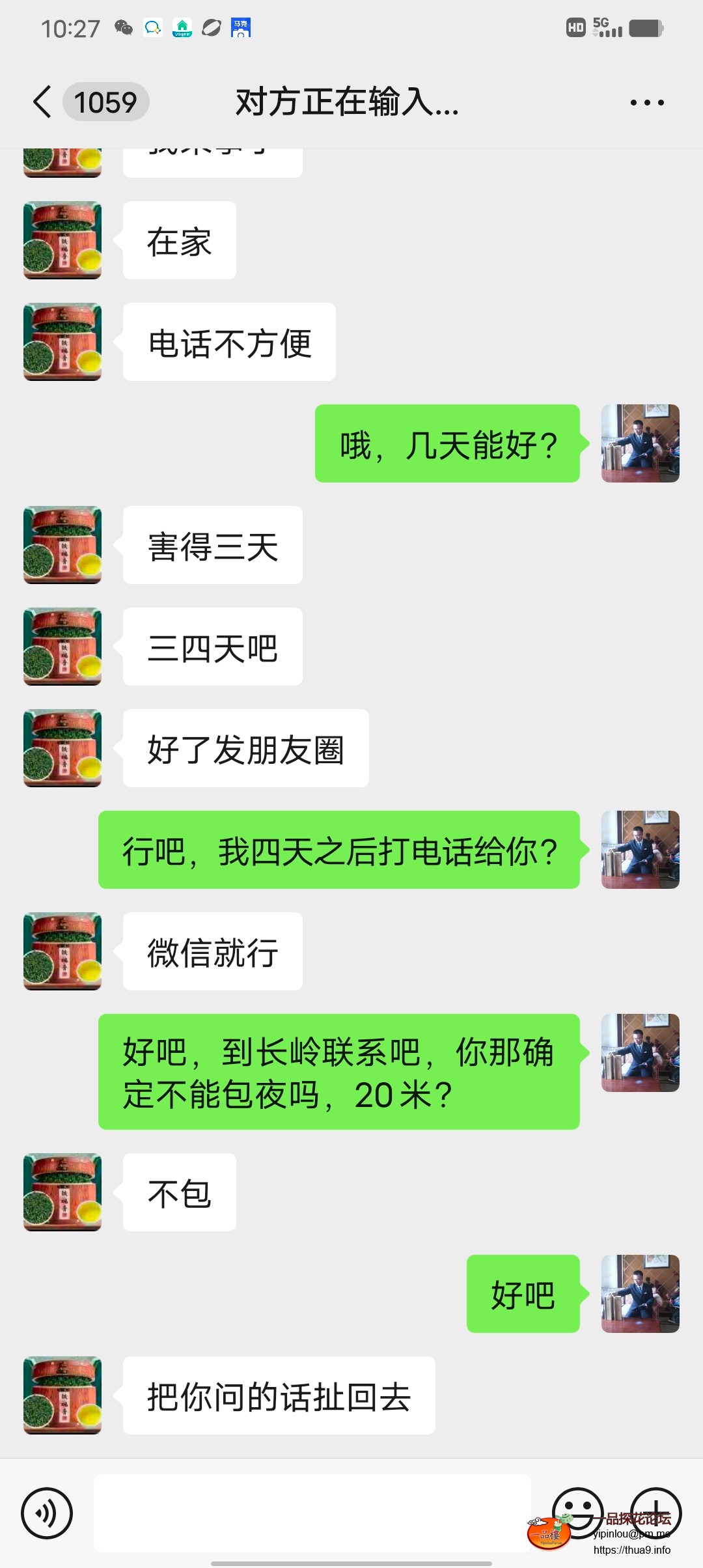Select the 微信就行 message bubble

(x=212, y=951)
